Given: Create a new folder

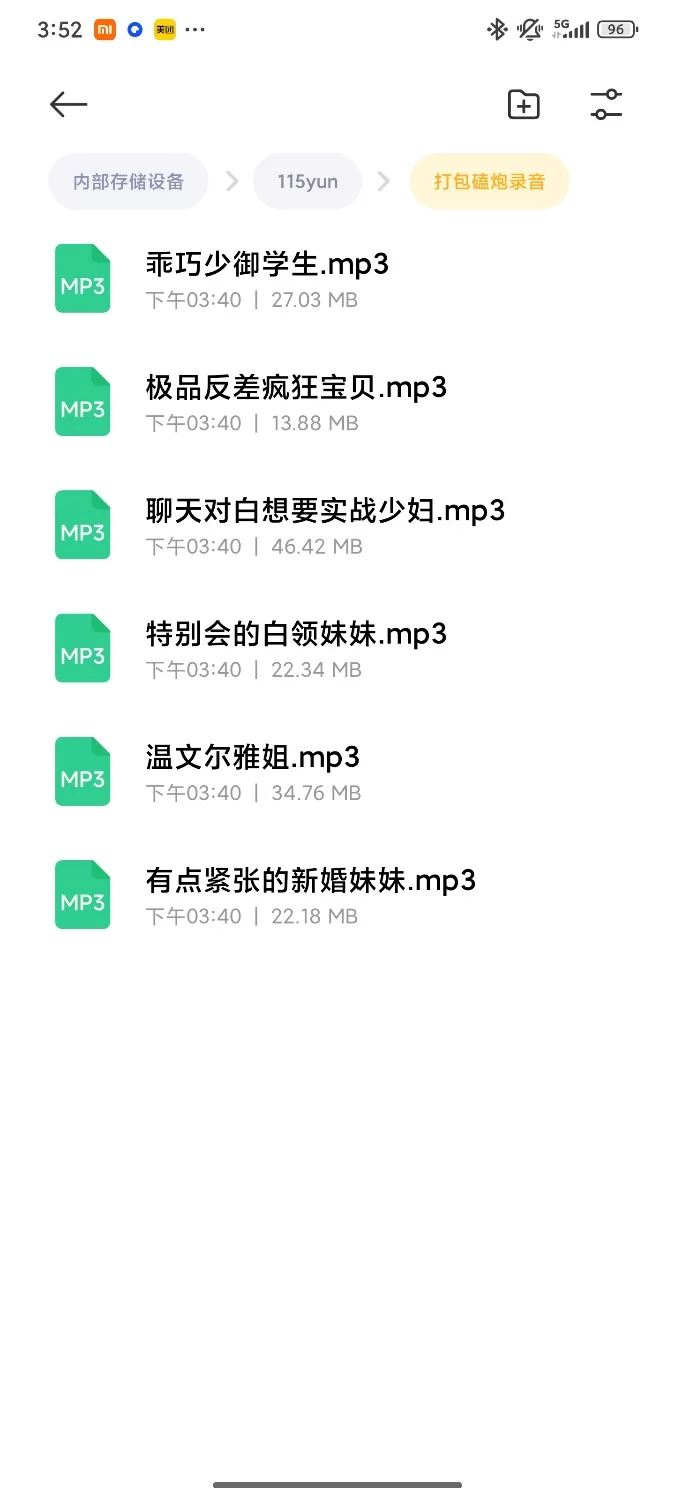Looking at the screenshot, I should coord(523,104).
